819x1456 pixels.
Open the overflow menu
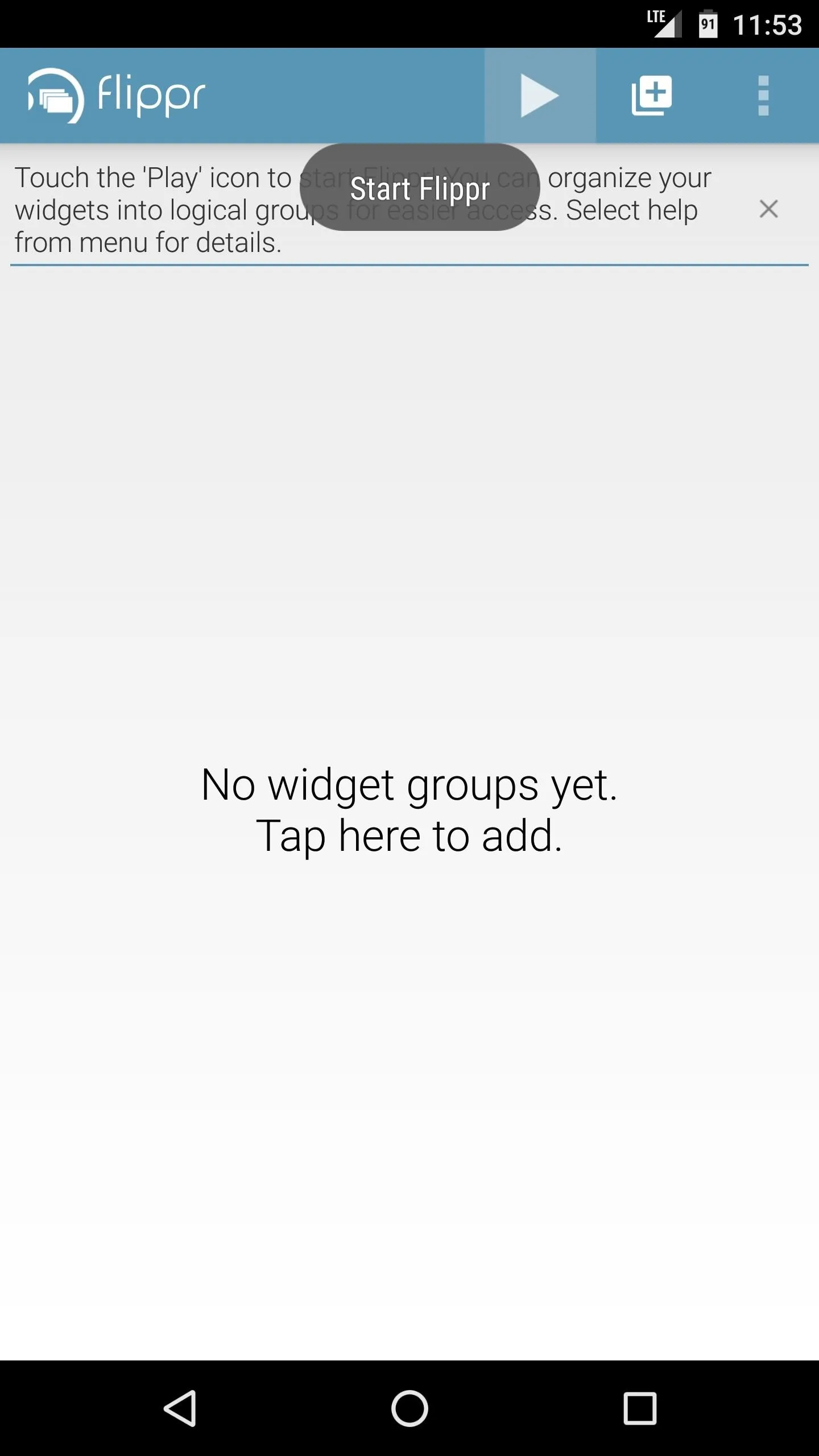point(763,96)
